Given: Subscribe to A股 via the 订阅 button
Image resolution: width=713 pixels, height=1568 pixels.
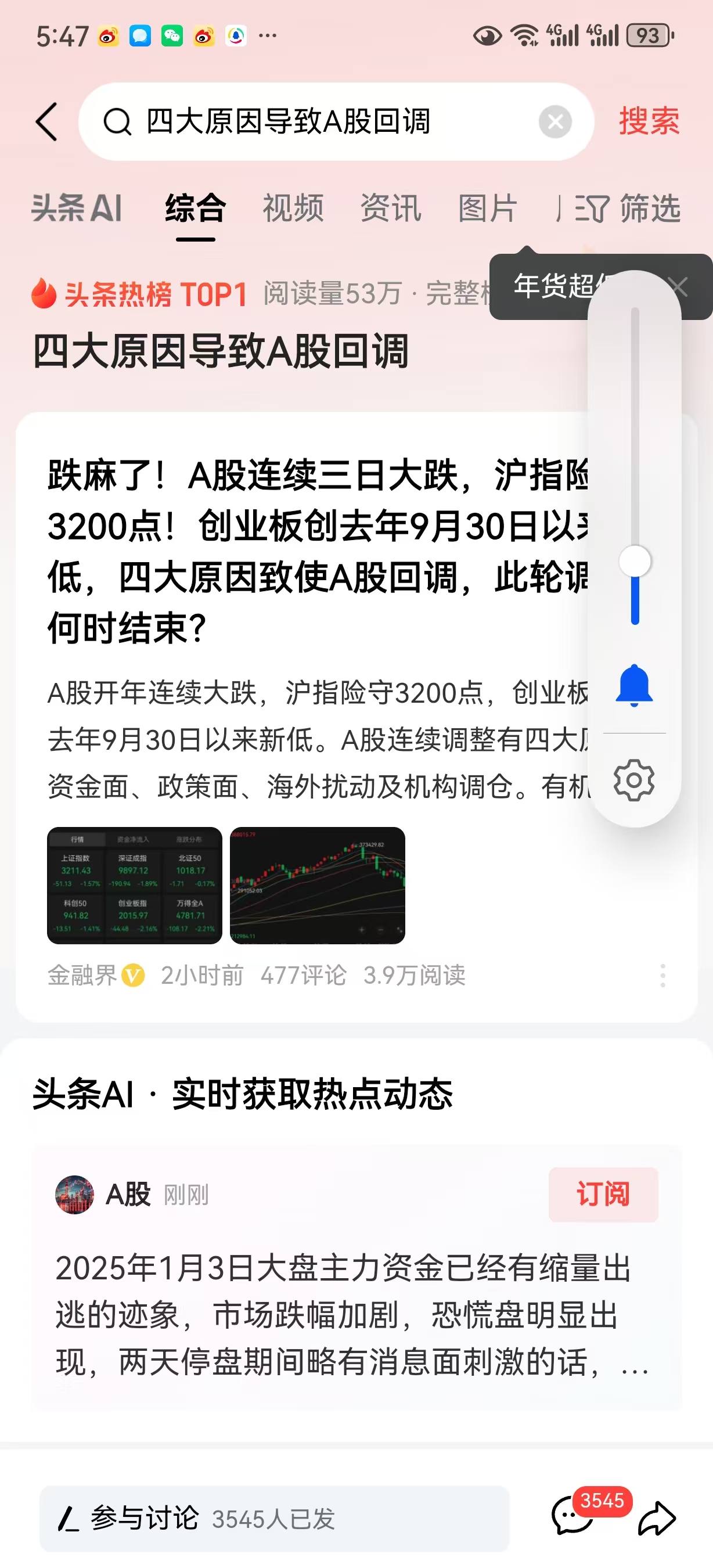Looking at the screenshot, I should [x=603, y=1193].
